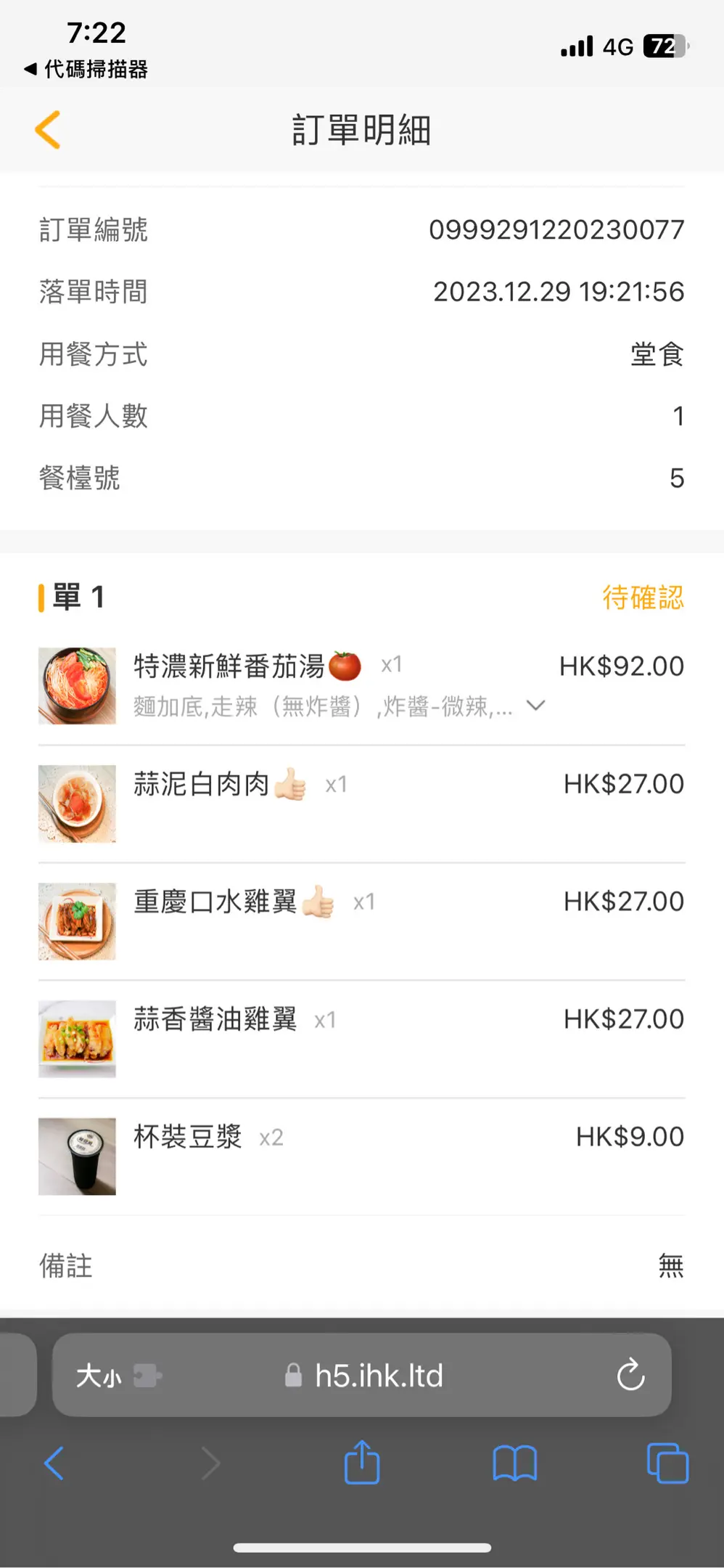The height and width of the screenshot is (1568, 724).
Task: Share this page from Safari
Action: (362, 1463)
